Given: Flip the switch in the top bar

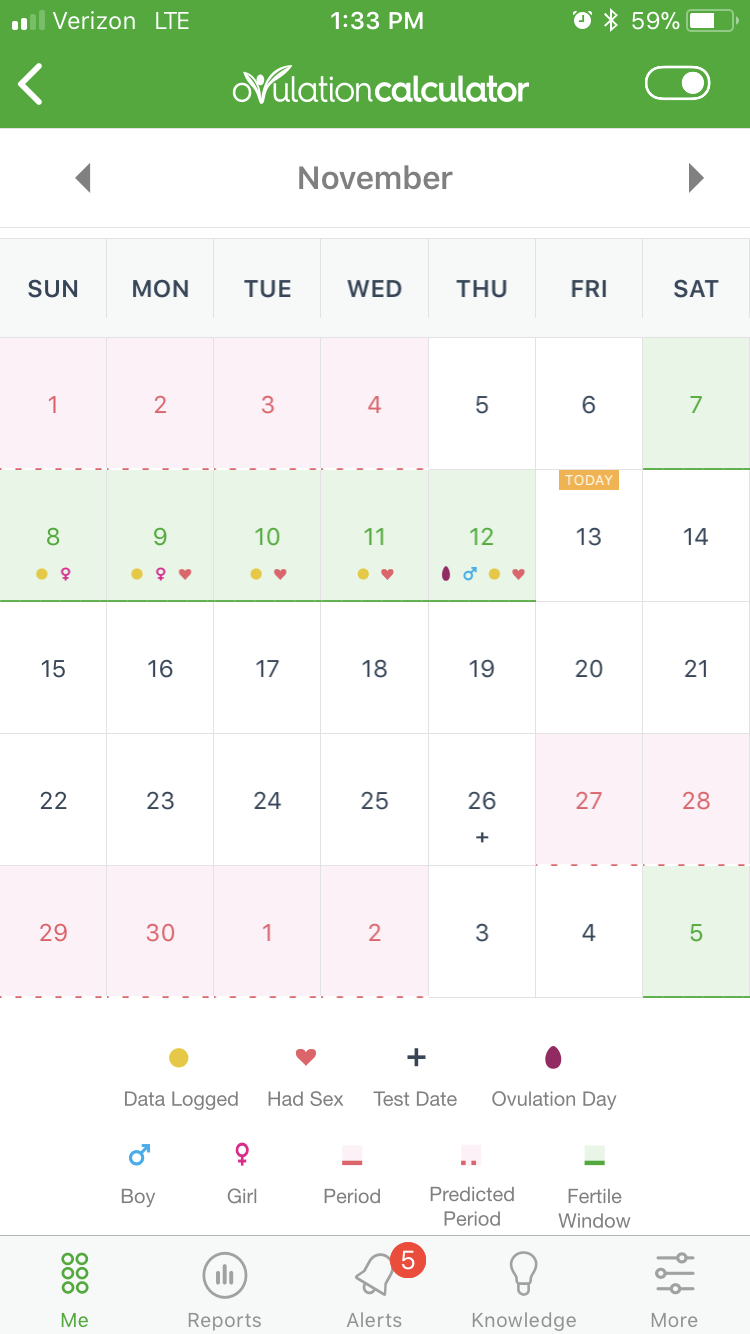Looking at the screenshot, I should coord(678,84).
